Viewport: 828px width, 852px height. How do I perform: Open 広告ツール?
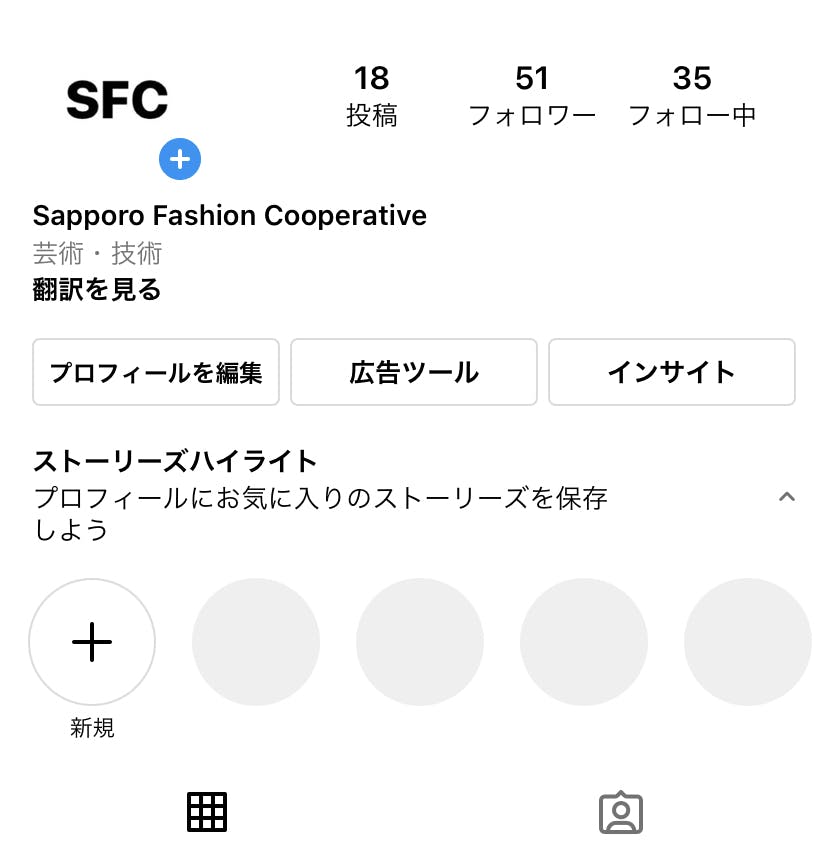[x=414, y=372]
